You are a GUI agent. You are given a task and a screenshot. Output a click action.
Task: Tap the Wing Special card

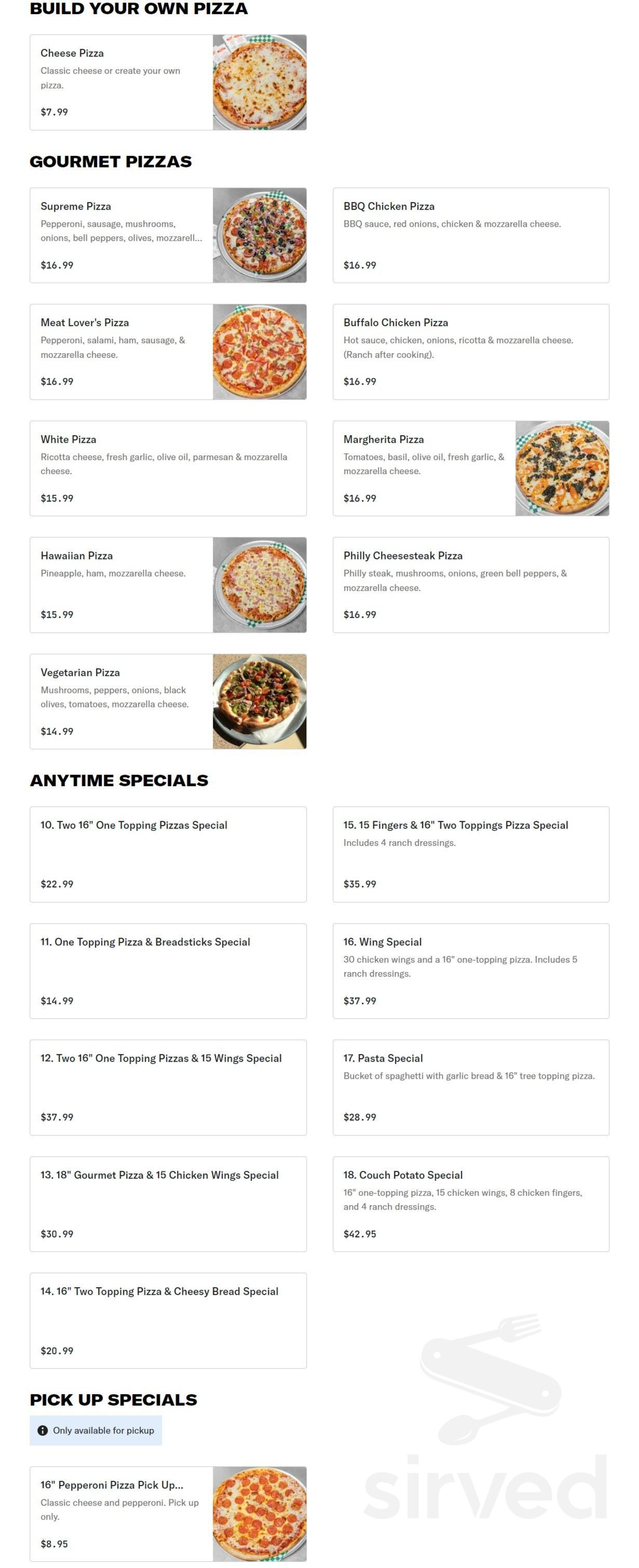tap(470, 971)
